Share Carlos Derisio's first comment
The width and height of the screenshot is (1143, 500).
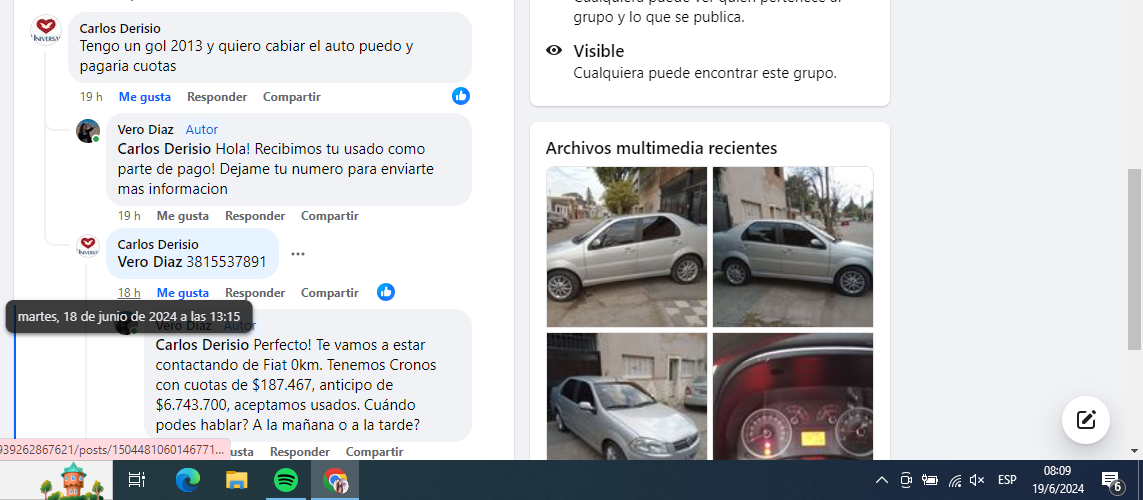pos(291,97)
